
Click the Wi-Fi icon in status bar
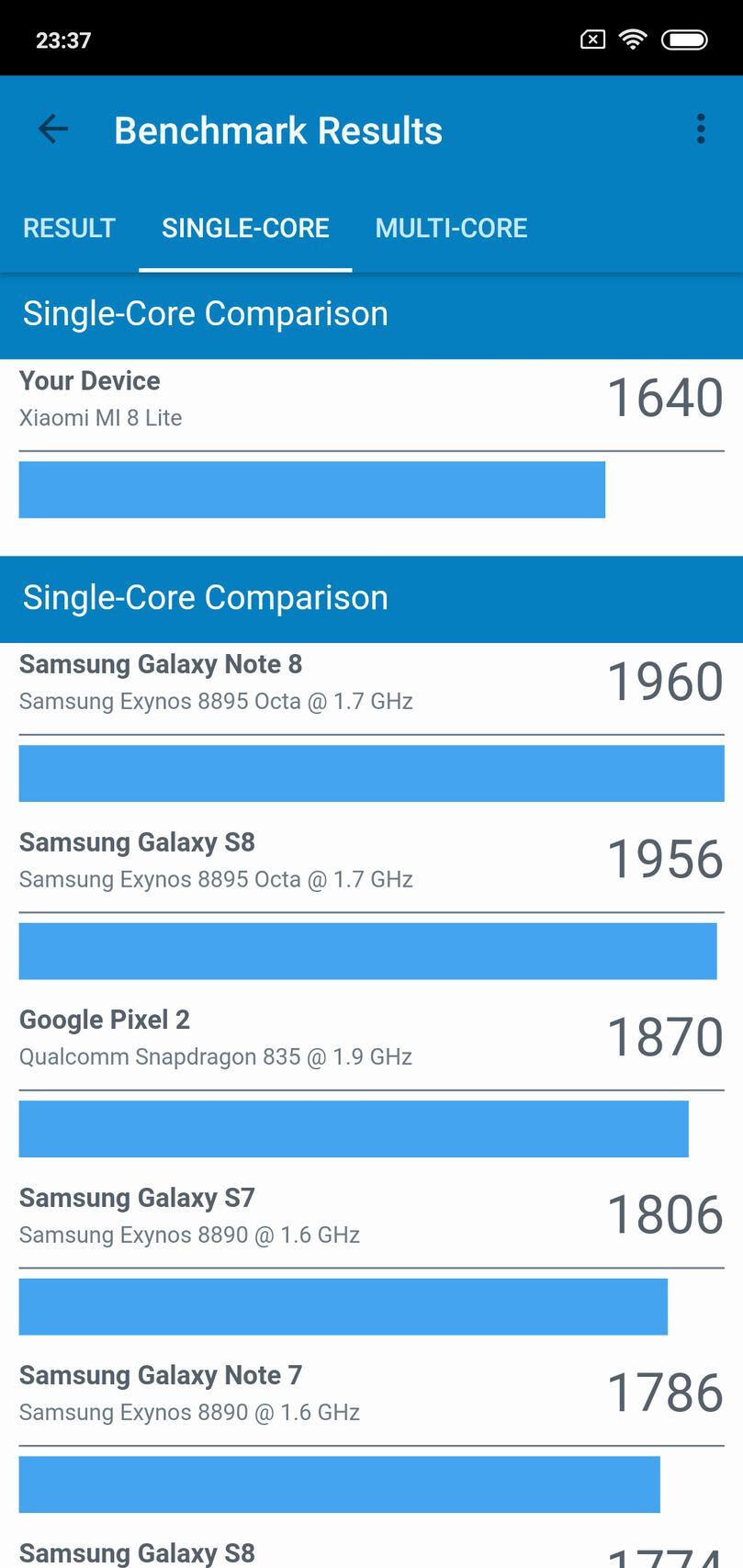coord(633,39)
